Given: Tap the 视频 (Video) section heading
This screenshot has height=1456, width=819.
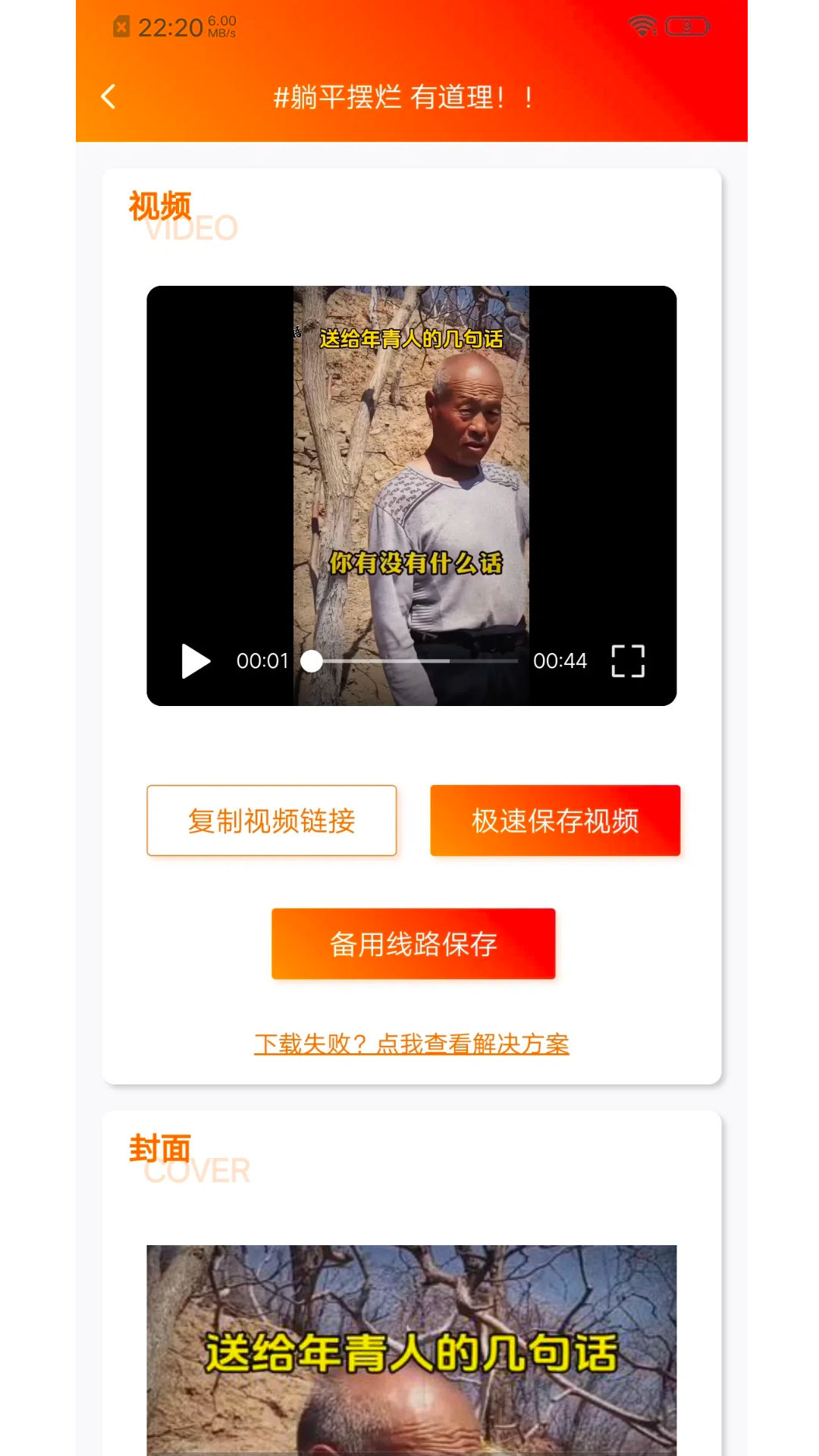Looking at the screenshot, I should (158, 205).
